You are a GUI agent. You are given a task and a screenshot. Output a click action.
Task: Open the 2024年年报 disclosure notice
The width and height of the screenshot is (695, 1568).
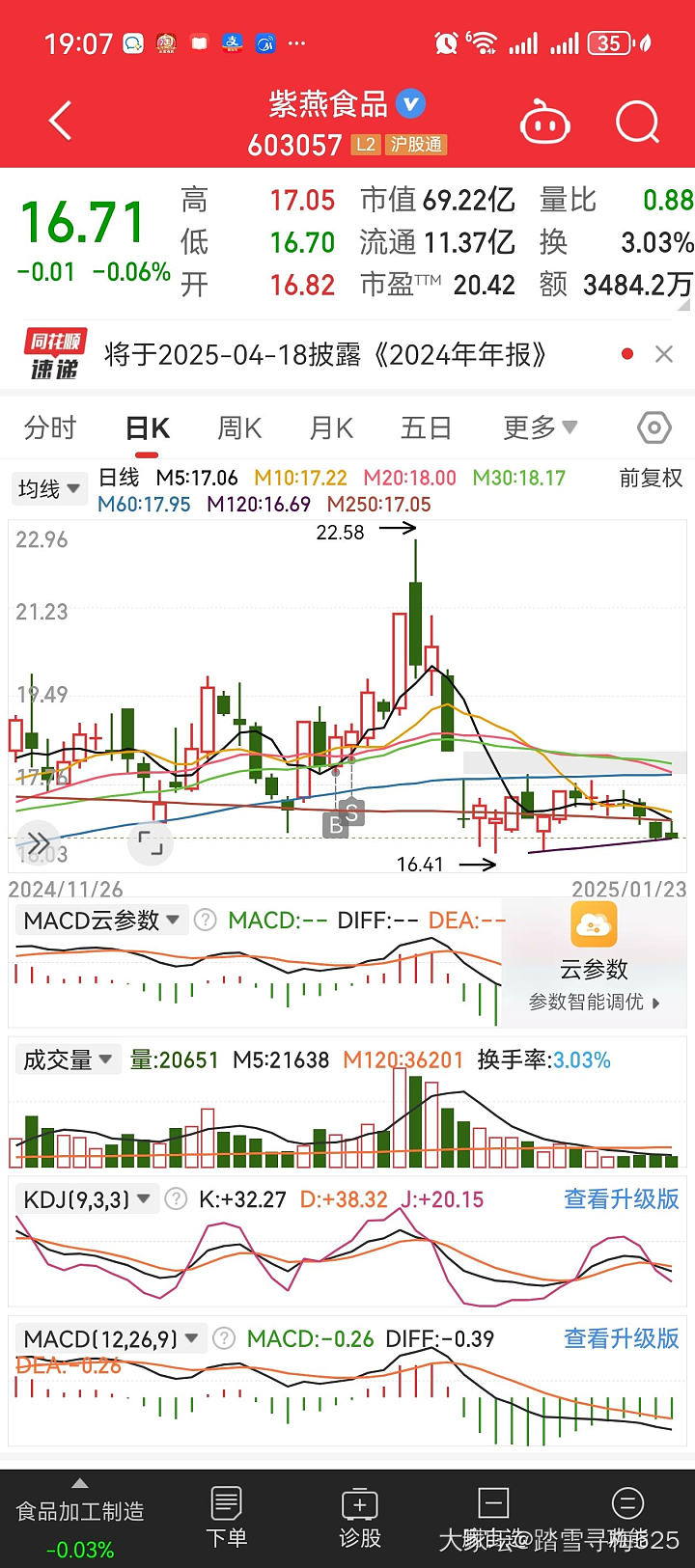pos(324,355)
